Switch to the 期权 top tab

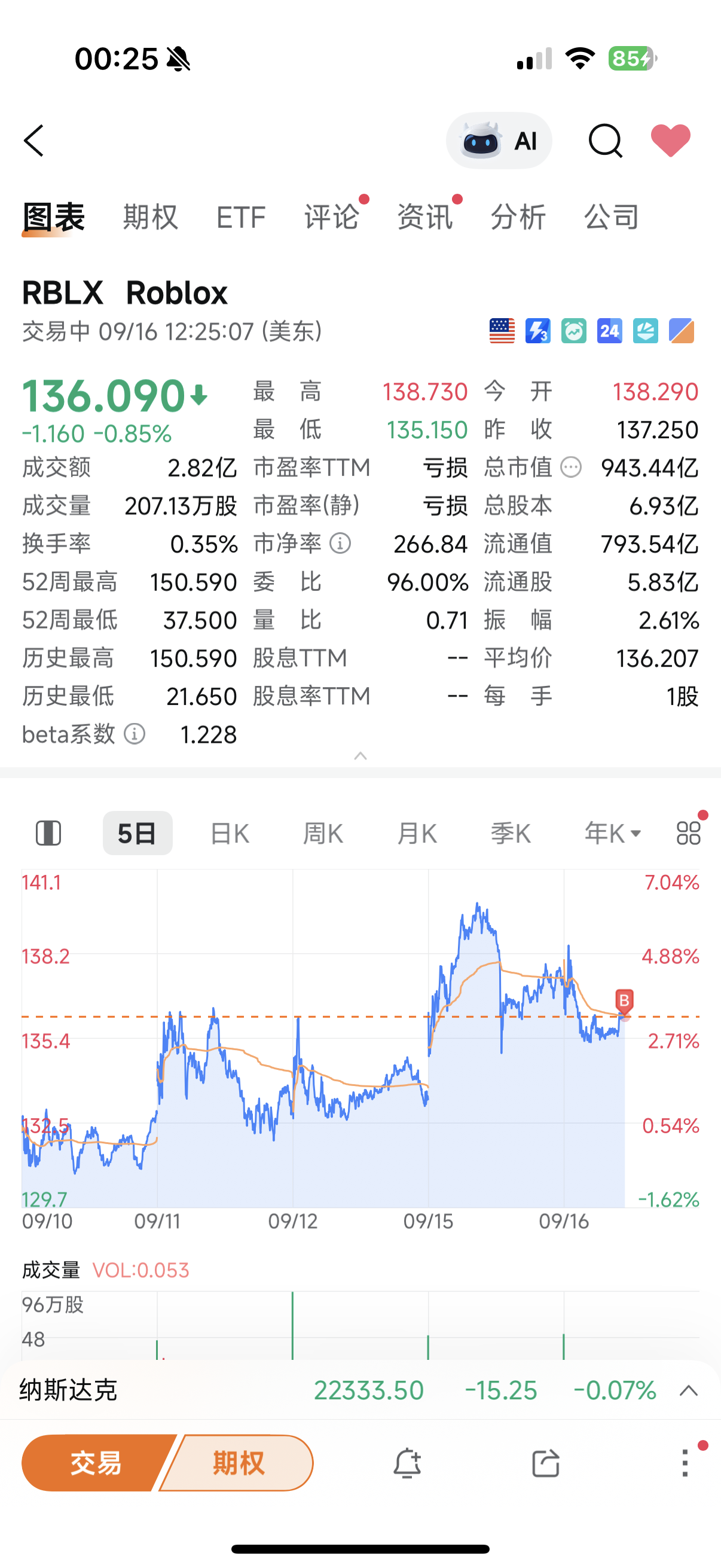(150, 217)
